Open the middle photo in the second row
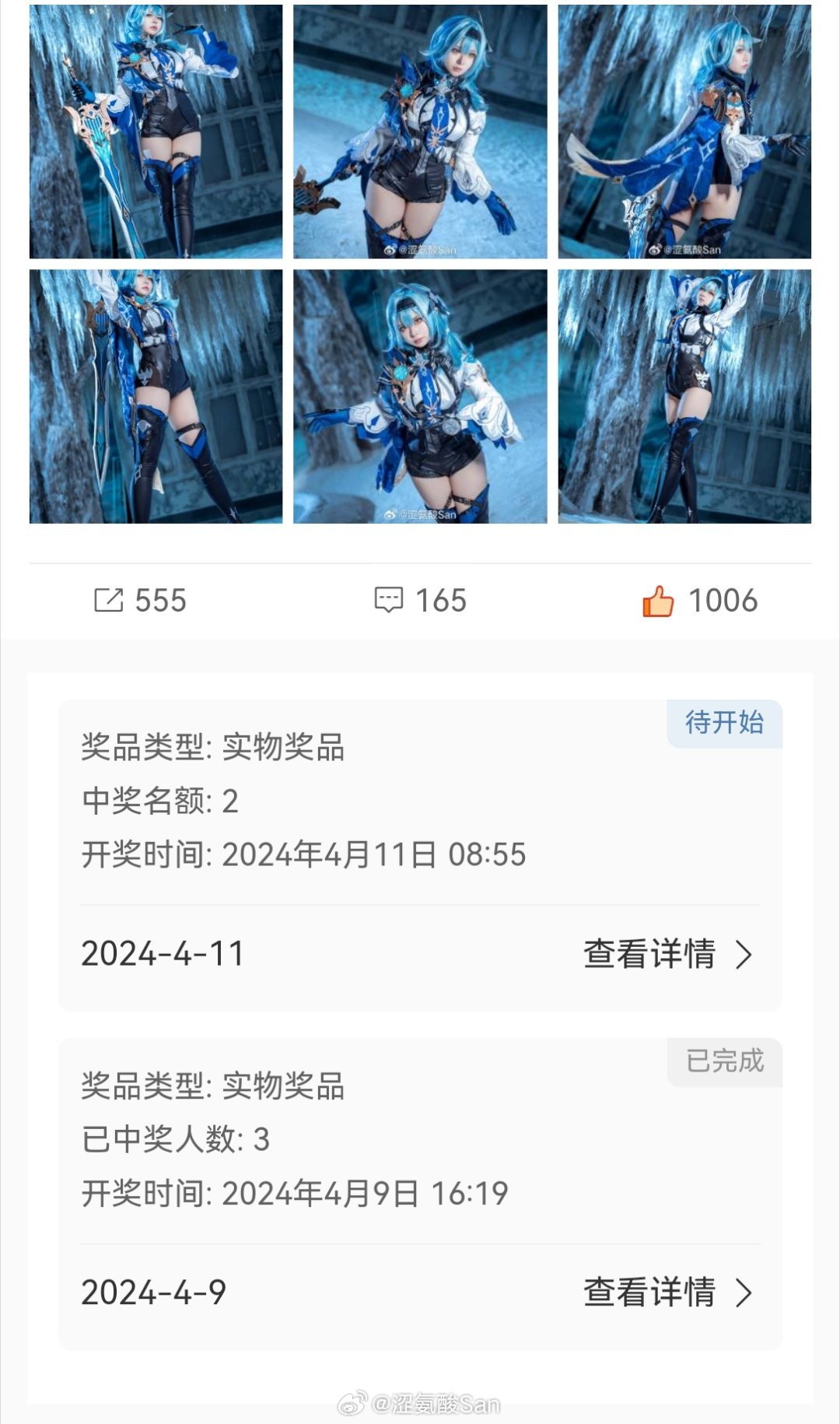This screenshot has width=840, height=1424. click(420, 396)
